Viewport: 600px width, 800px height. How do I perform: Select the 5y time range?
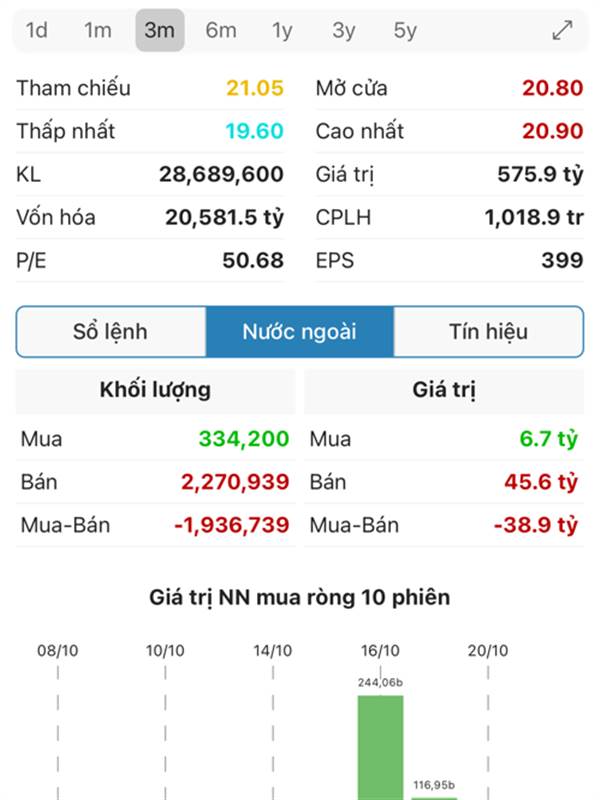[405, 30]
